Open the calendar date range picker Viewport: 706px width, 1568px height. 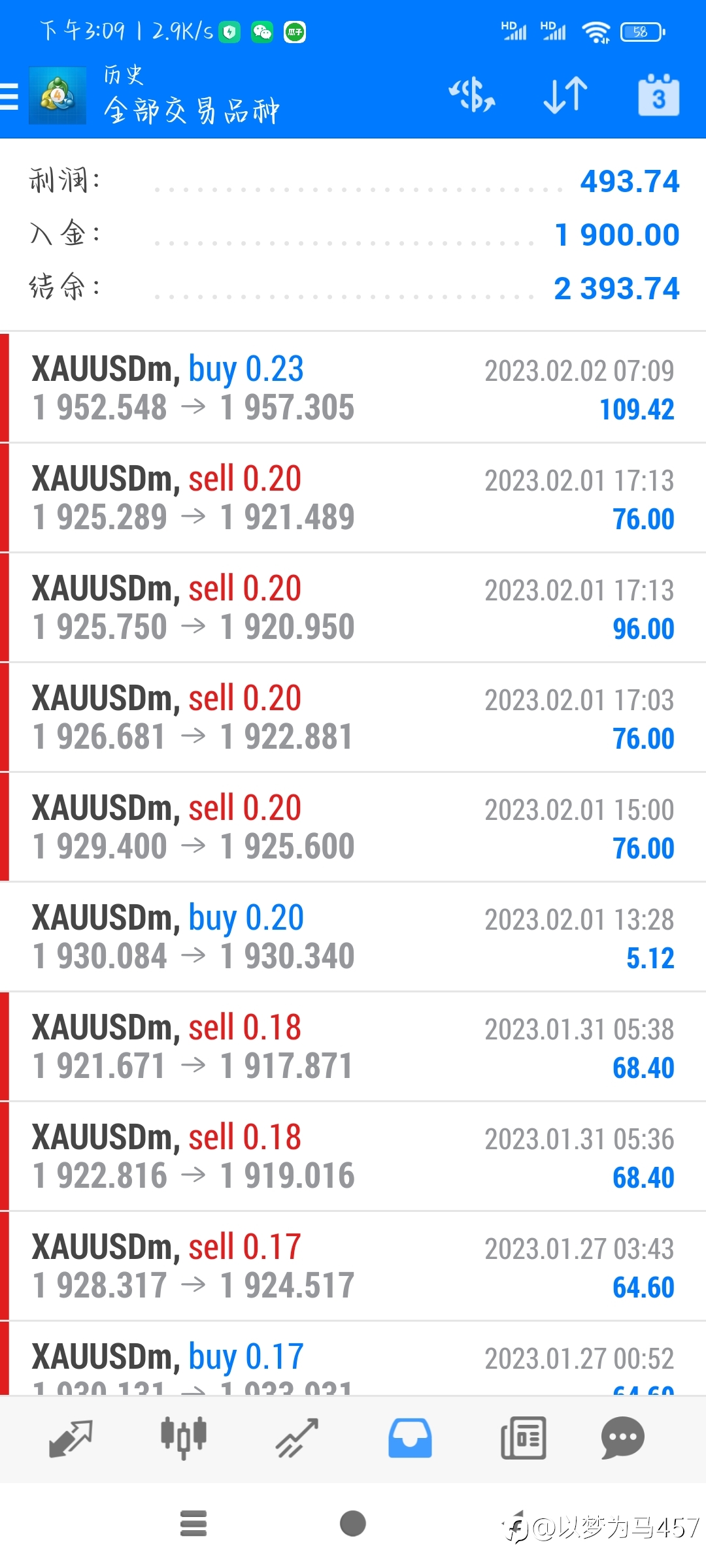coord(658,95)
